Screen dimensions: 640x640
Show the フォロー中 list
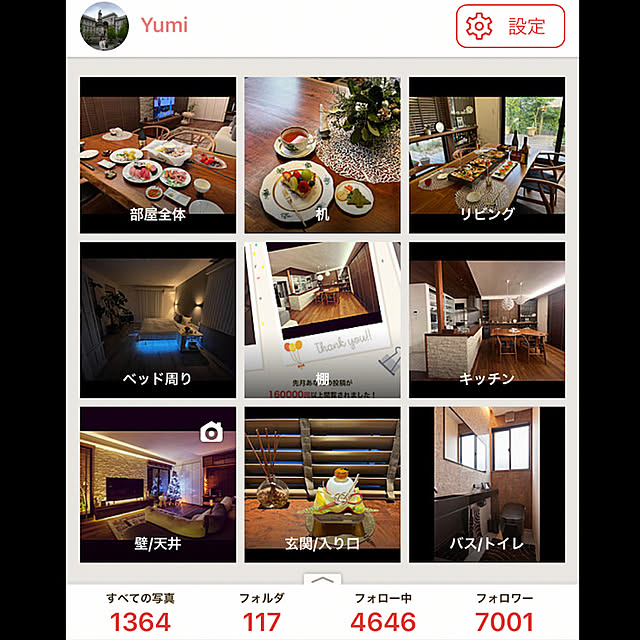pyautogui.click(x=383, y=612)
